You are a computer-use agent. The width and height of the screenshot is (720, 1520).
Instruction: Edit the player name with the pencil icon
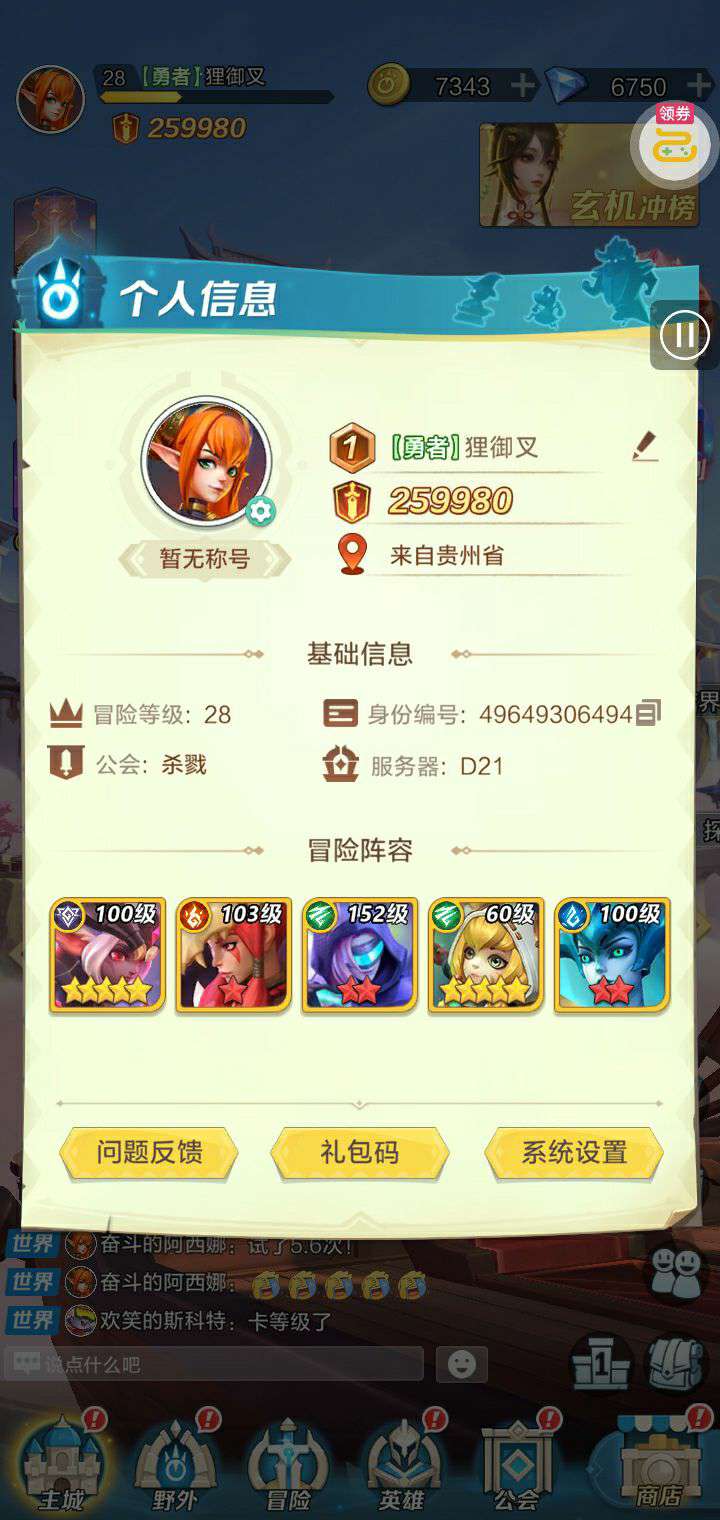click(x=645, y=446)
